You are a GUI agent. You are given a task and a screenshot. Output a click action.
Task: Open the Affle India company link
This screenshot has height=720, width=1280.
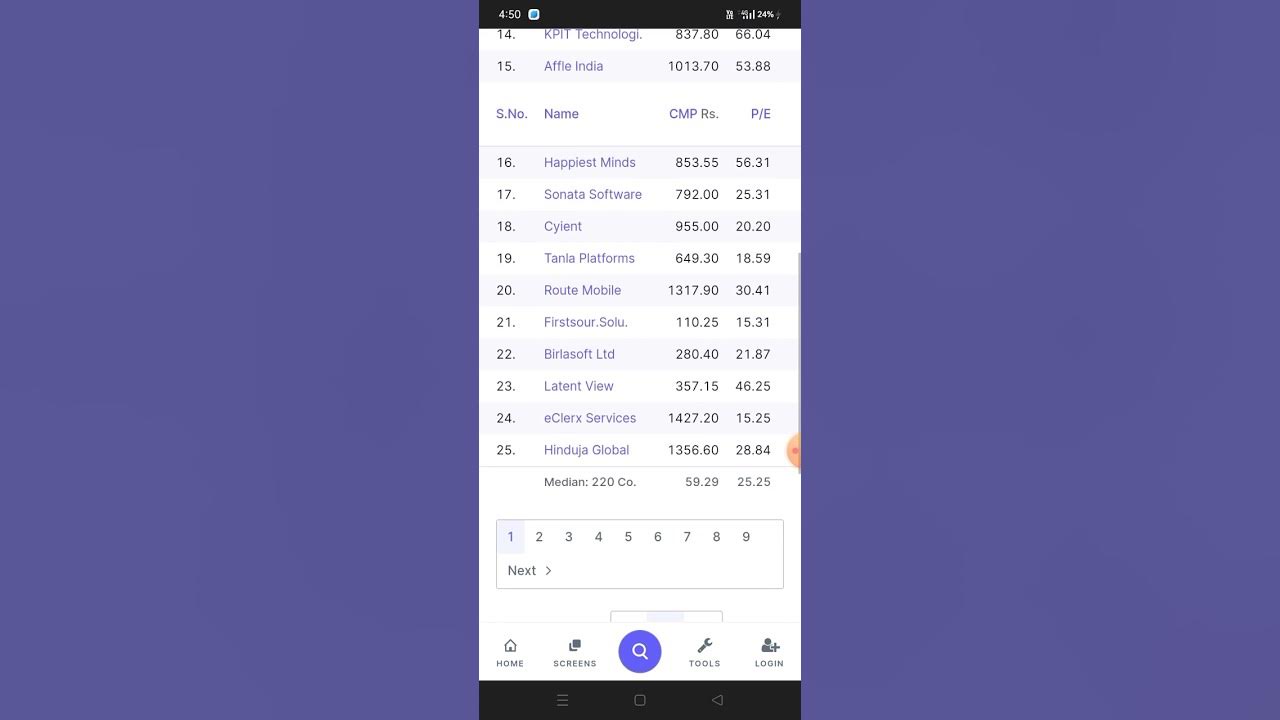(573, 66)
